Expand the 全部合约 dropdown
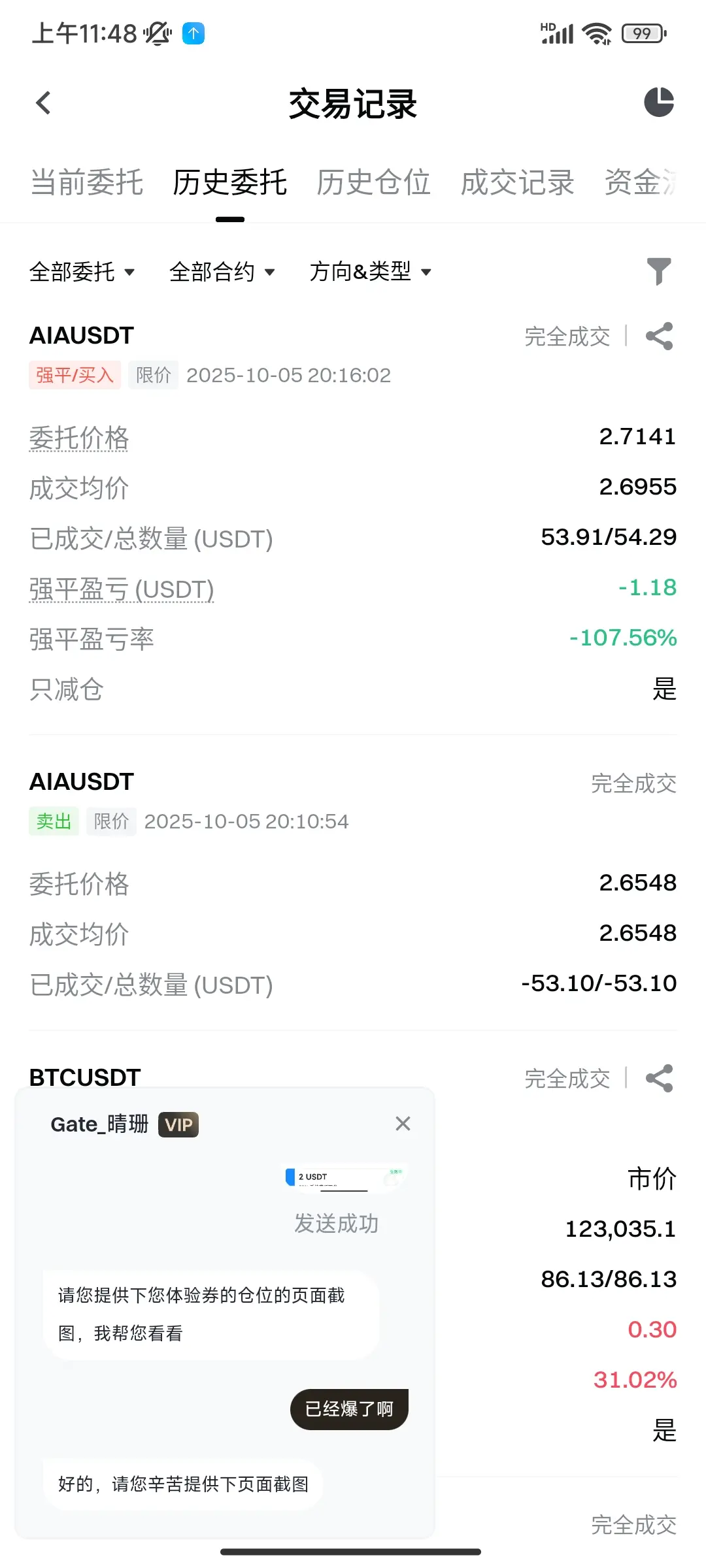The height and width of the screenshot is (1568, 706). tap(222, 272)
